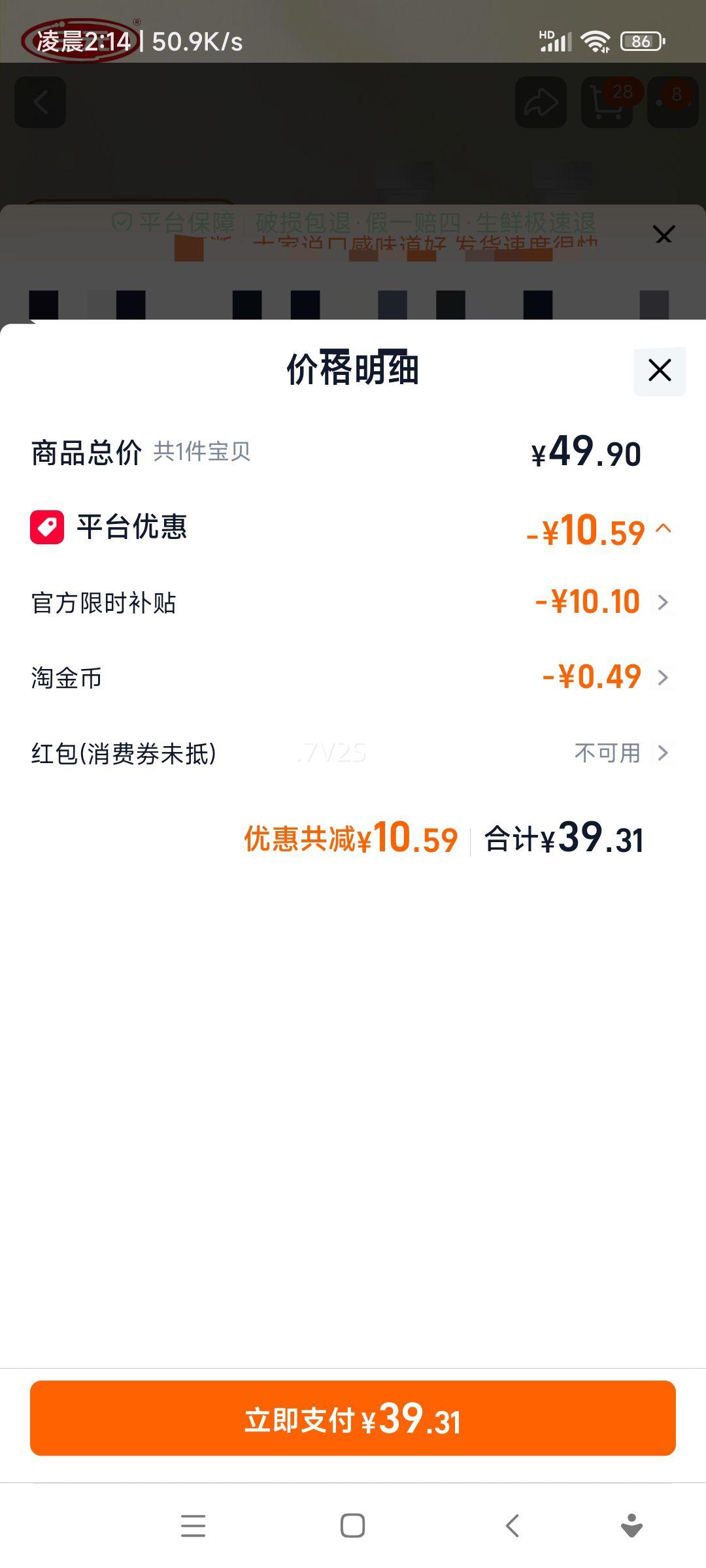
Task: Tap 立即支付 ¥39.31 to pay now
Action: tap(352, 1419)
